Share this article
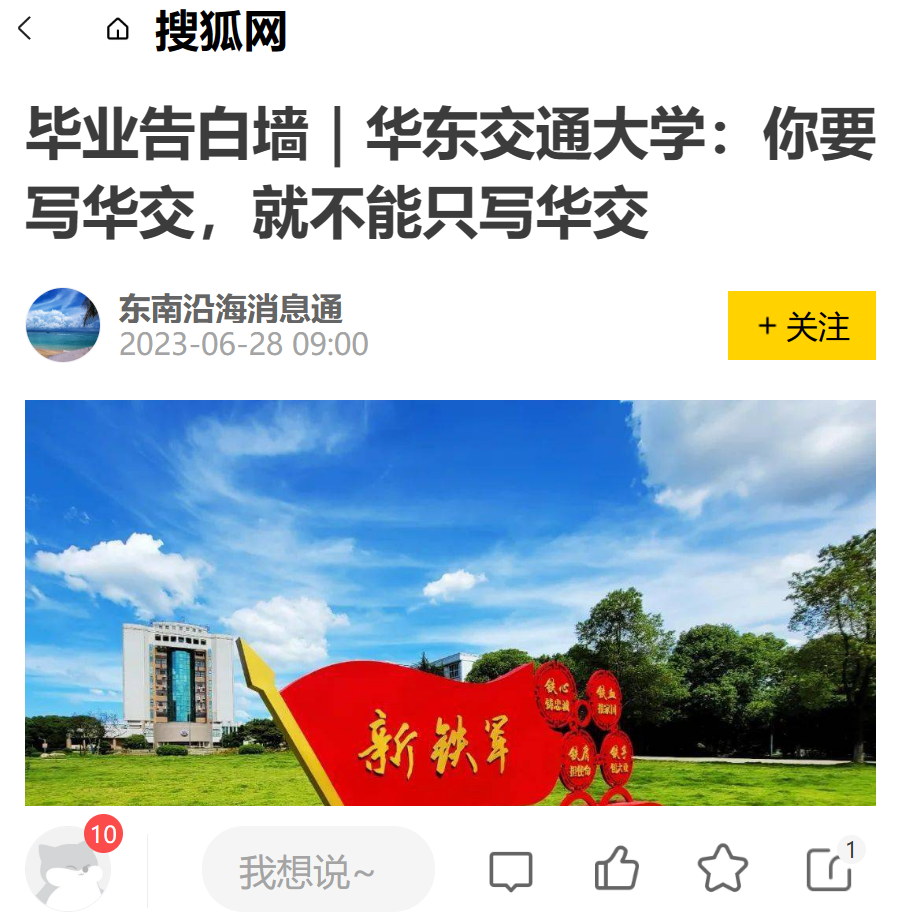The image size is (898, 920). [829, 870]
